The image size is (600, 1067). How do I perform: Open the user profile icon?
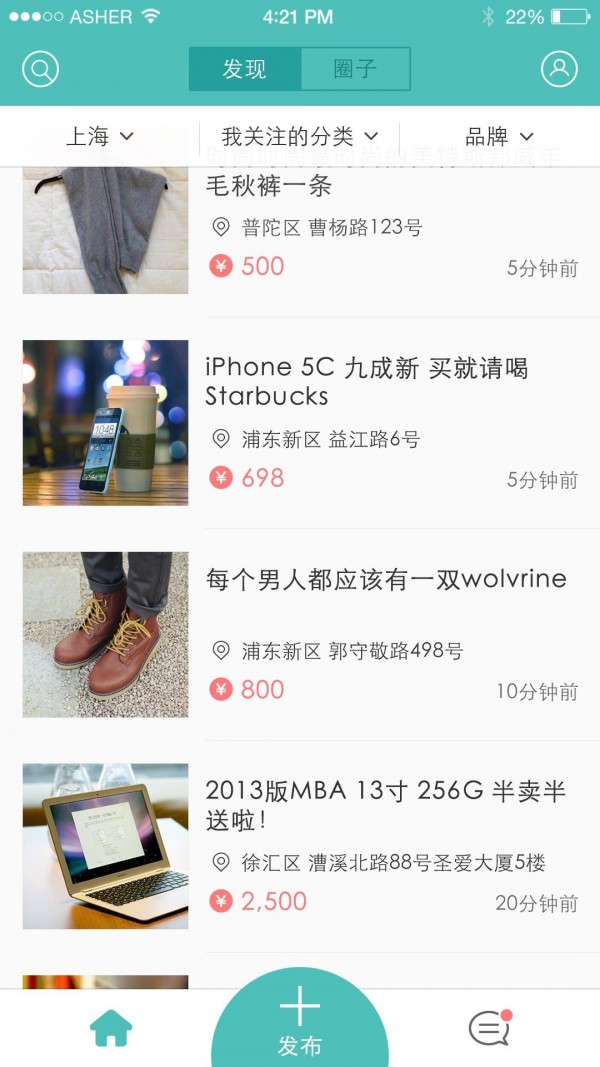[559, 69]
